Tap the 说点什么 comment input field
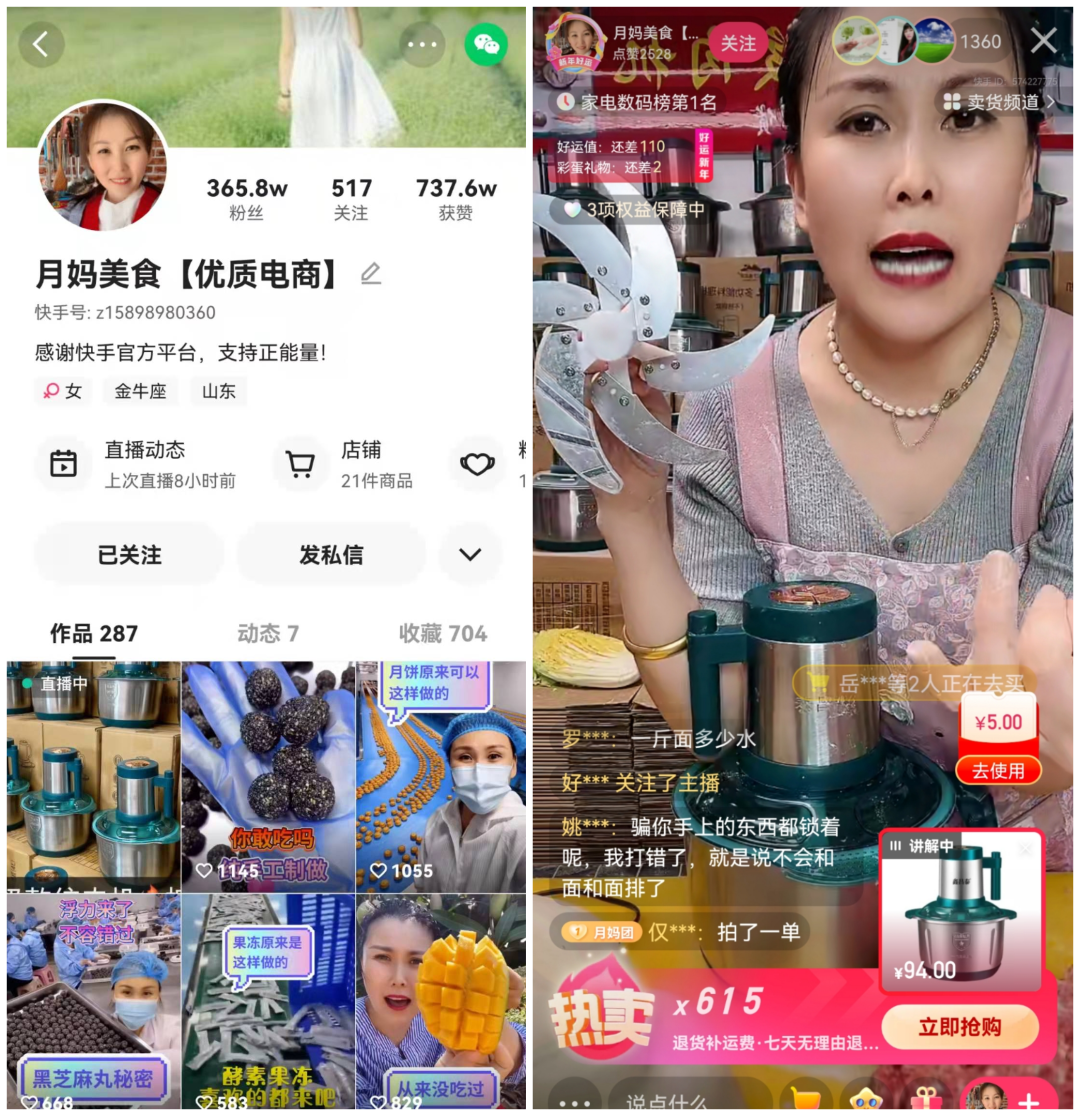 click(x=665, y=1100)
